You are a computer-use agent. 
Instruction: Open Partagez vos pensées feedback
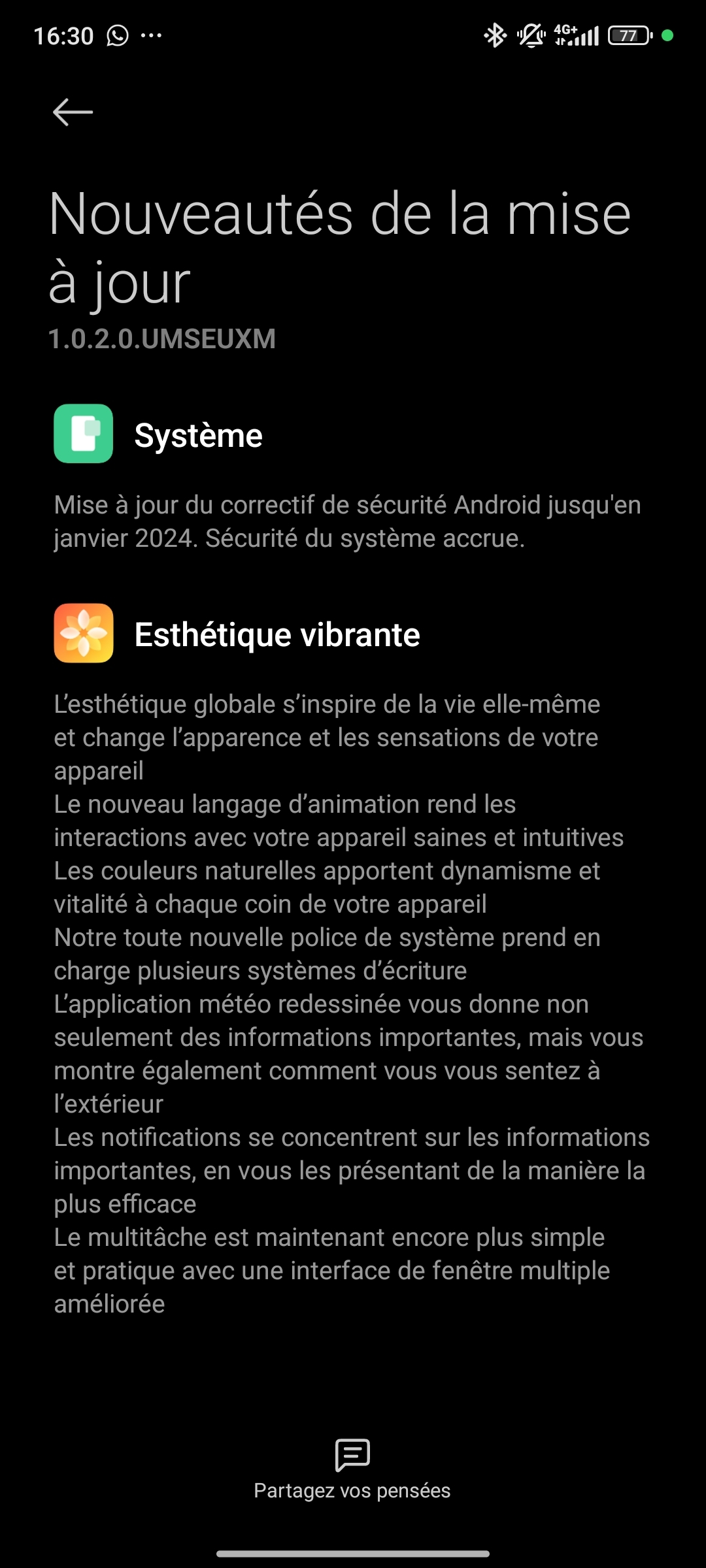352,1469
